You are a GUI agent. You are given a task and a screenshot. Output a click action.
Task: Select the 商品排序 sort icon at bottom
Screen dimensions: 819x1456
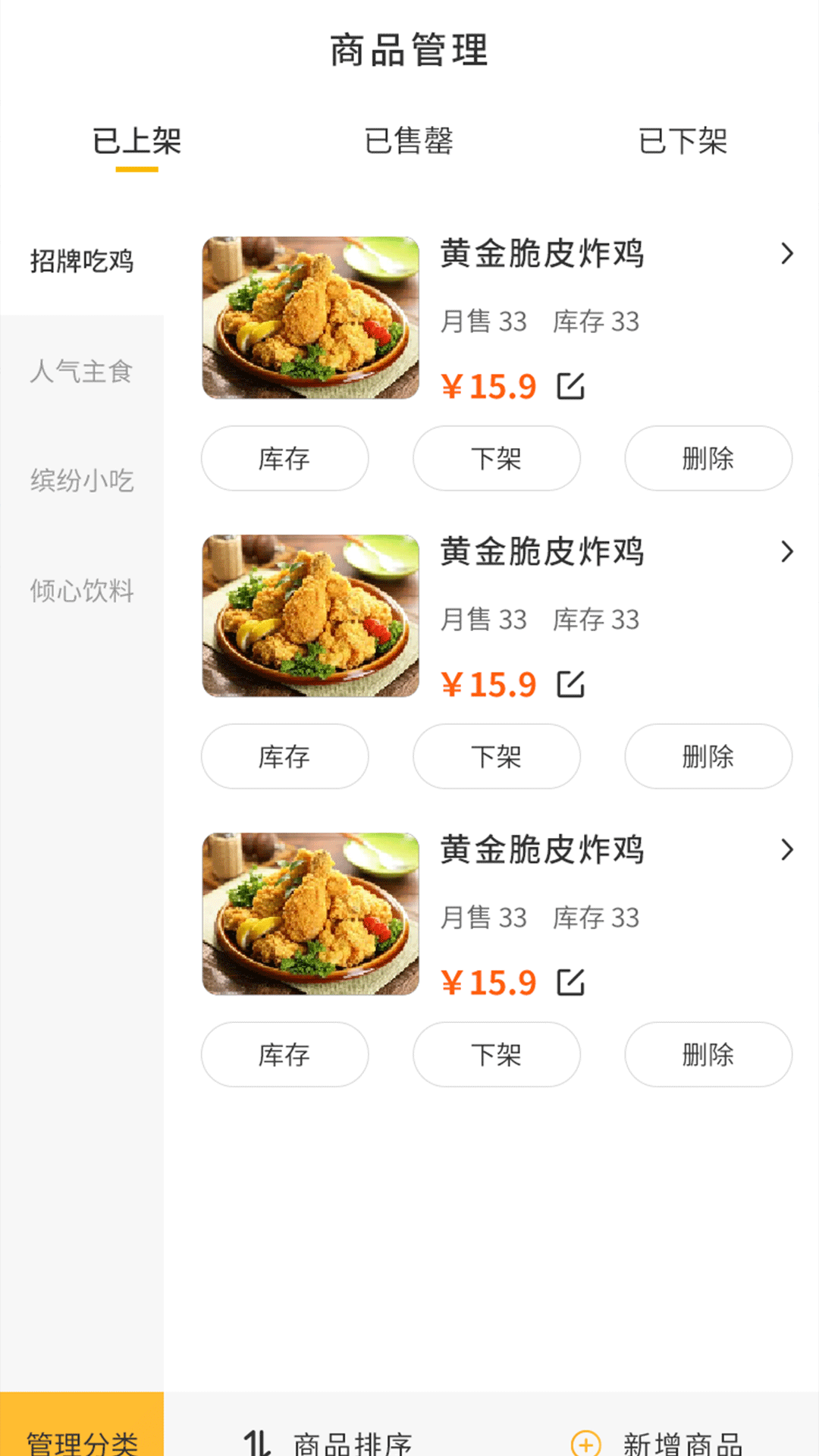pos(256,1440)
